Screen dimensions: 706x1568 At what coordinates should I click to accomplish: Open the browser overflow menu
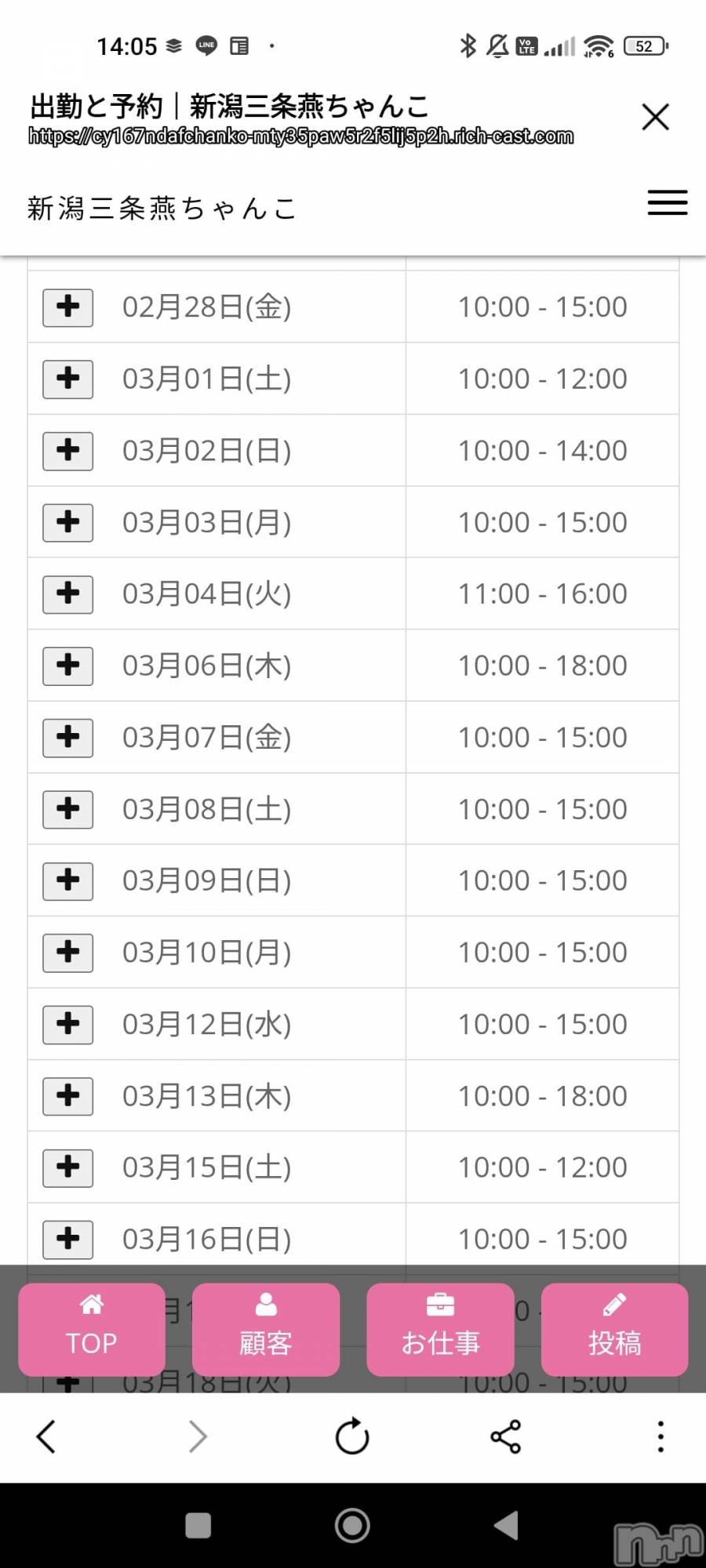661,1437
